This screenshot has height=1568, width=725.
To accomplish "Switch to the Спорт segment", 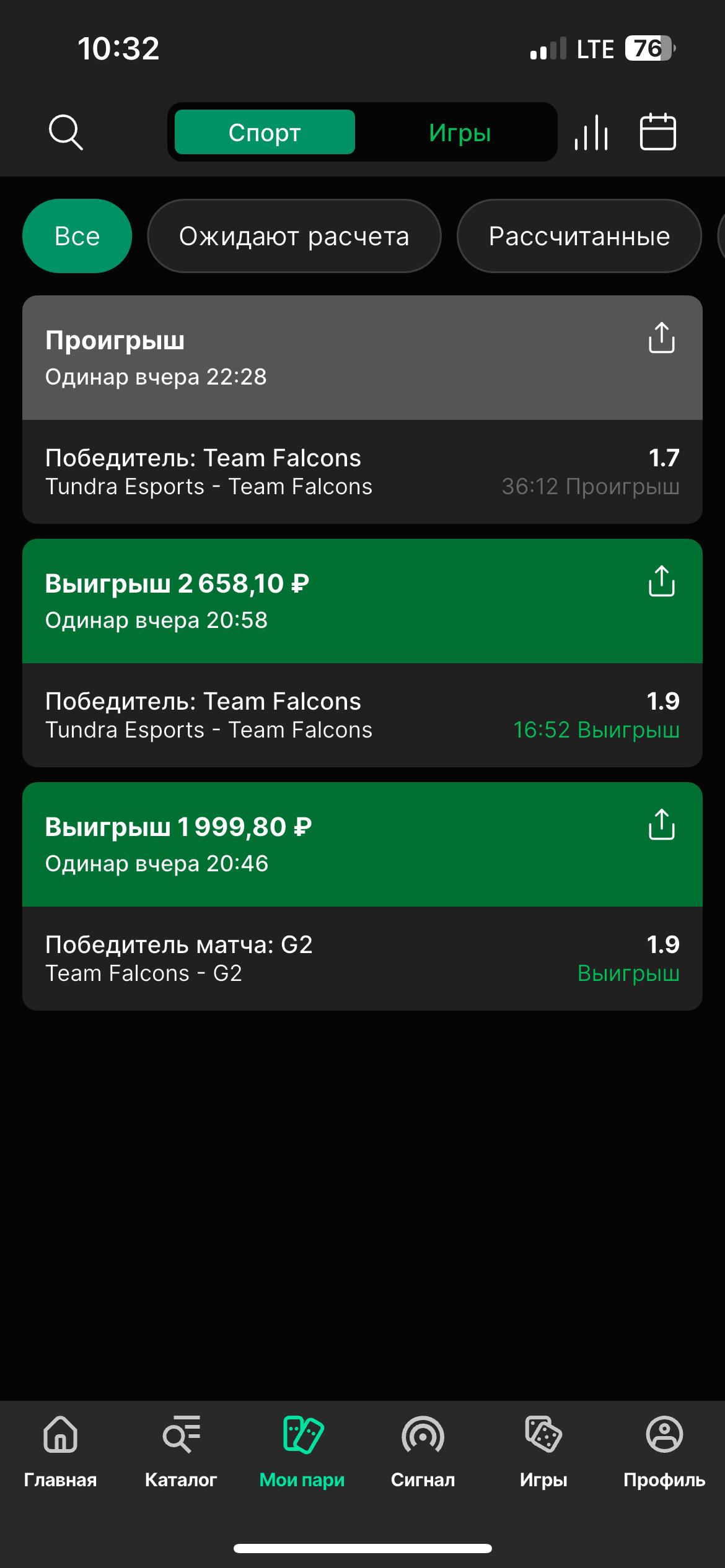I will [x=265, y=132].
